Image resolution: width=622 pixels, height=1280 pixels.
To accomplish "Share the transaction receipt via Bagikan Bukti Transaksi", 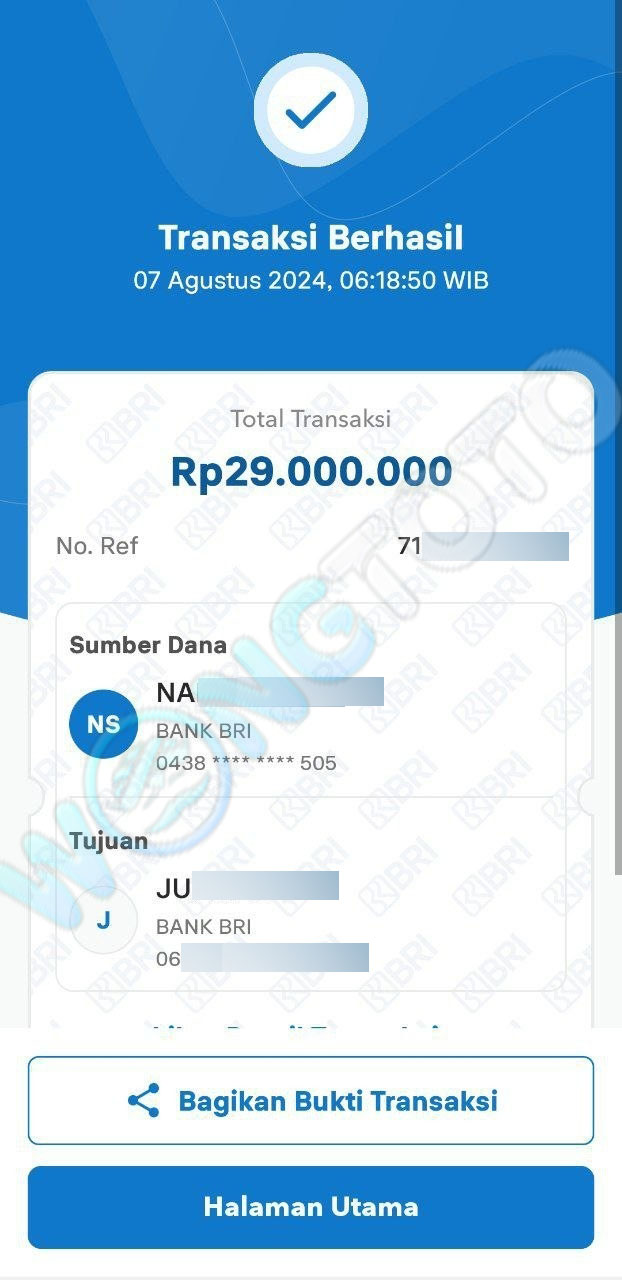I will pyautogui.click(x=311, y=1101).
